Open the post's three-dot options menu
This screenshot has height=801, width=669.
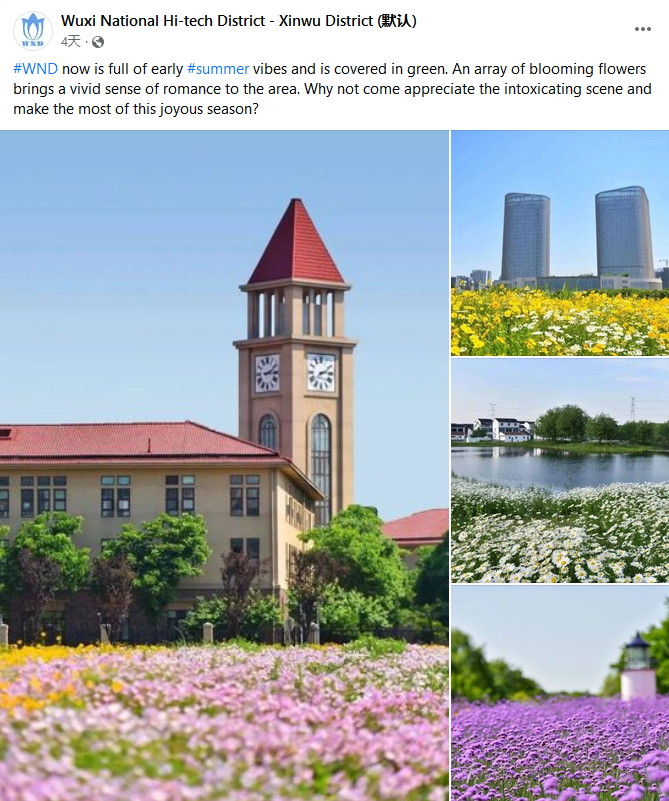643,29
